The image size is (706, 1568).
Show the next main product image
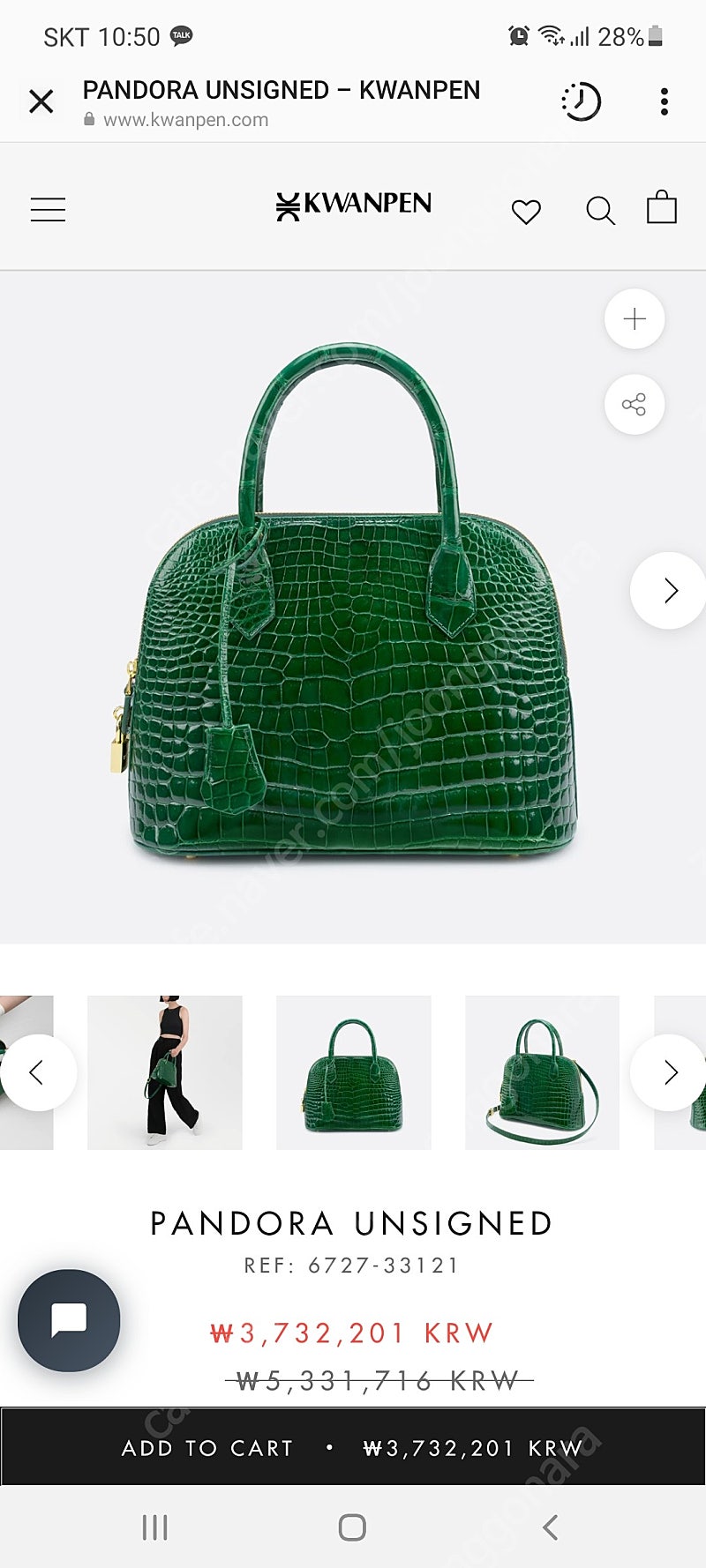pyautogui.click(x=668, y=590)
